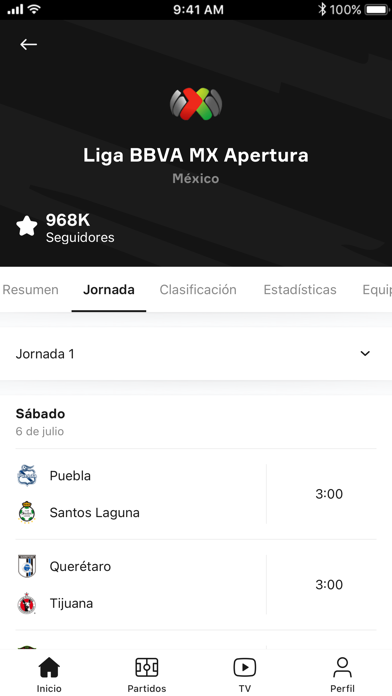Switch to the Resumen tab
Screen dimensions: 392x696
(x=30, y=290)
